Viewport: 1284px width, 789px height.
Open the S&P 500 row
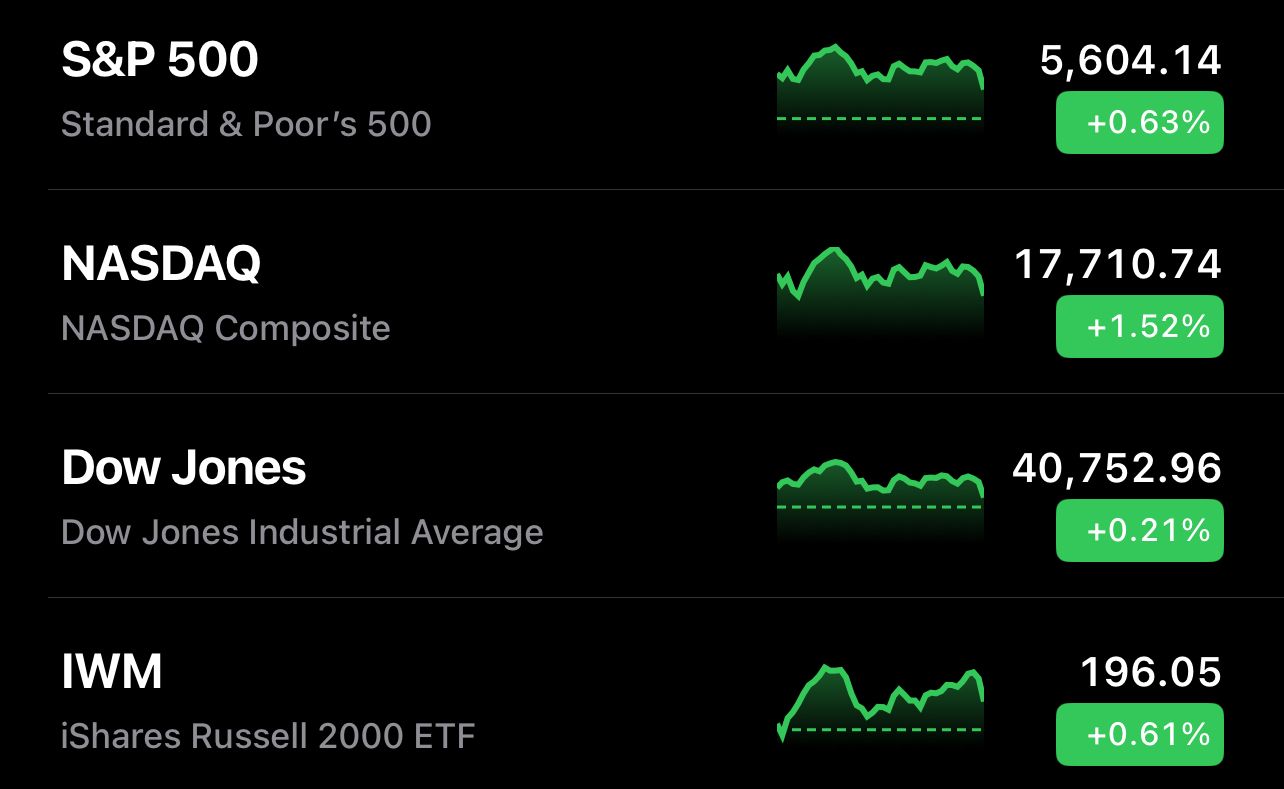pyautogui.click(x=400, y=92)
